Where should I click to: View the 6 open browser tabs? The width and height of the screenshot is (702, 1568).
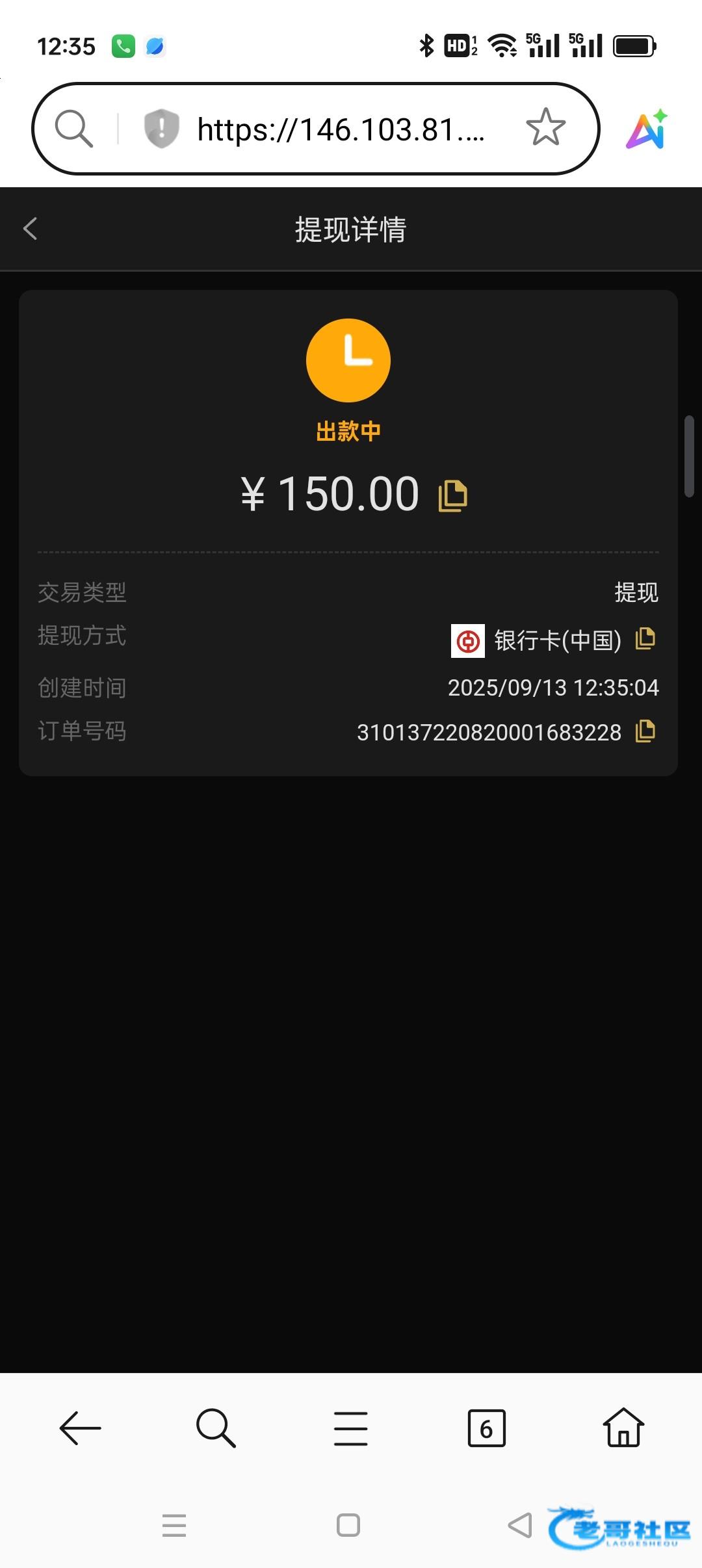tap(486, 1428)
